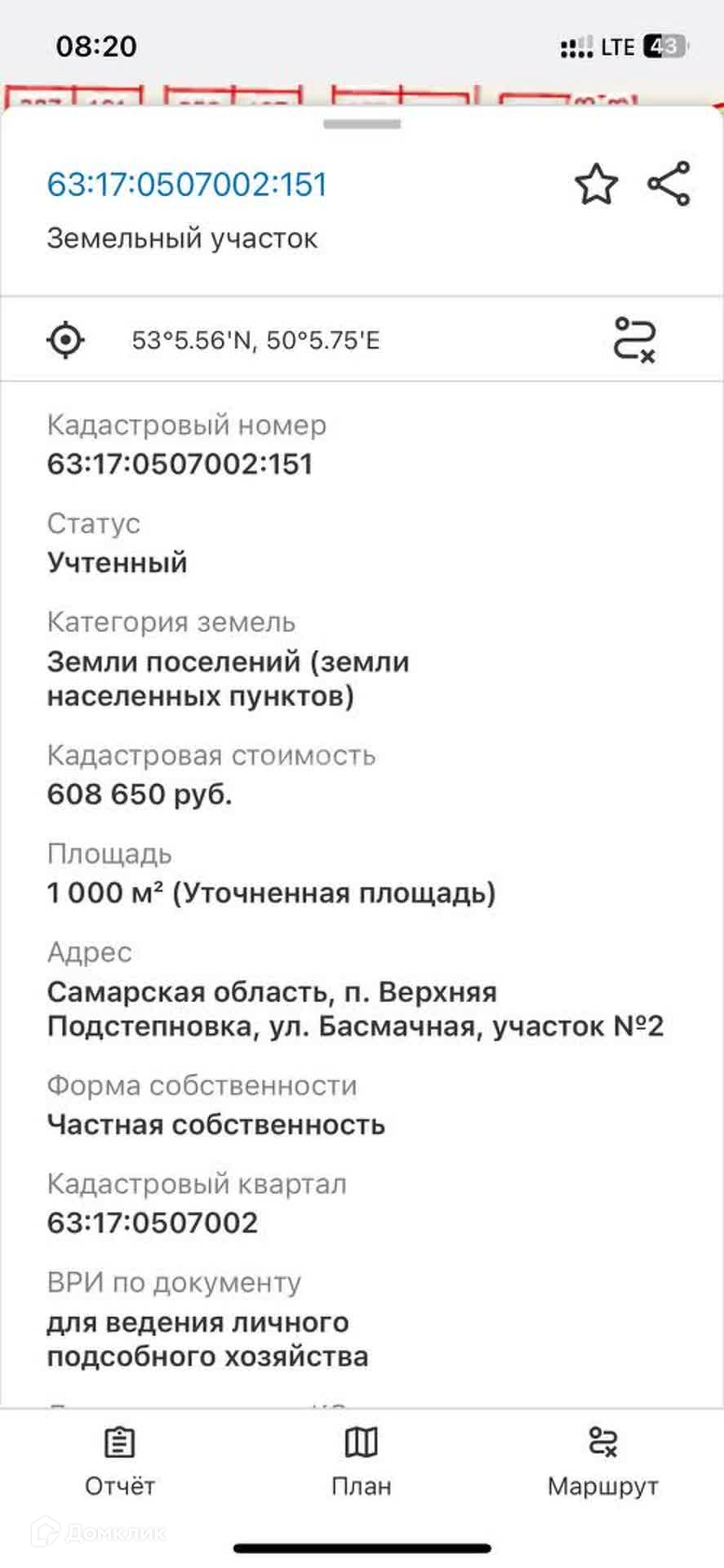
Task: Open the blue cadastral number link
Action: [187, 185]
